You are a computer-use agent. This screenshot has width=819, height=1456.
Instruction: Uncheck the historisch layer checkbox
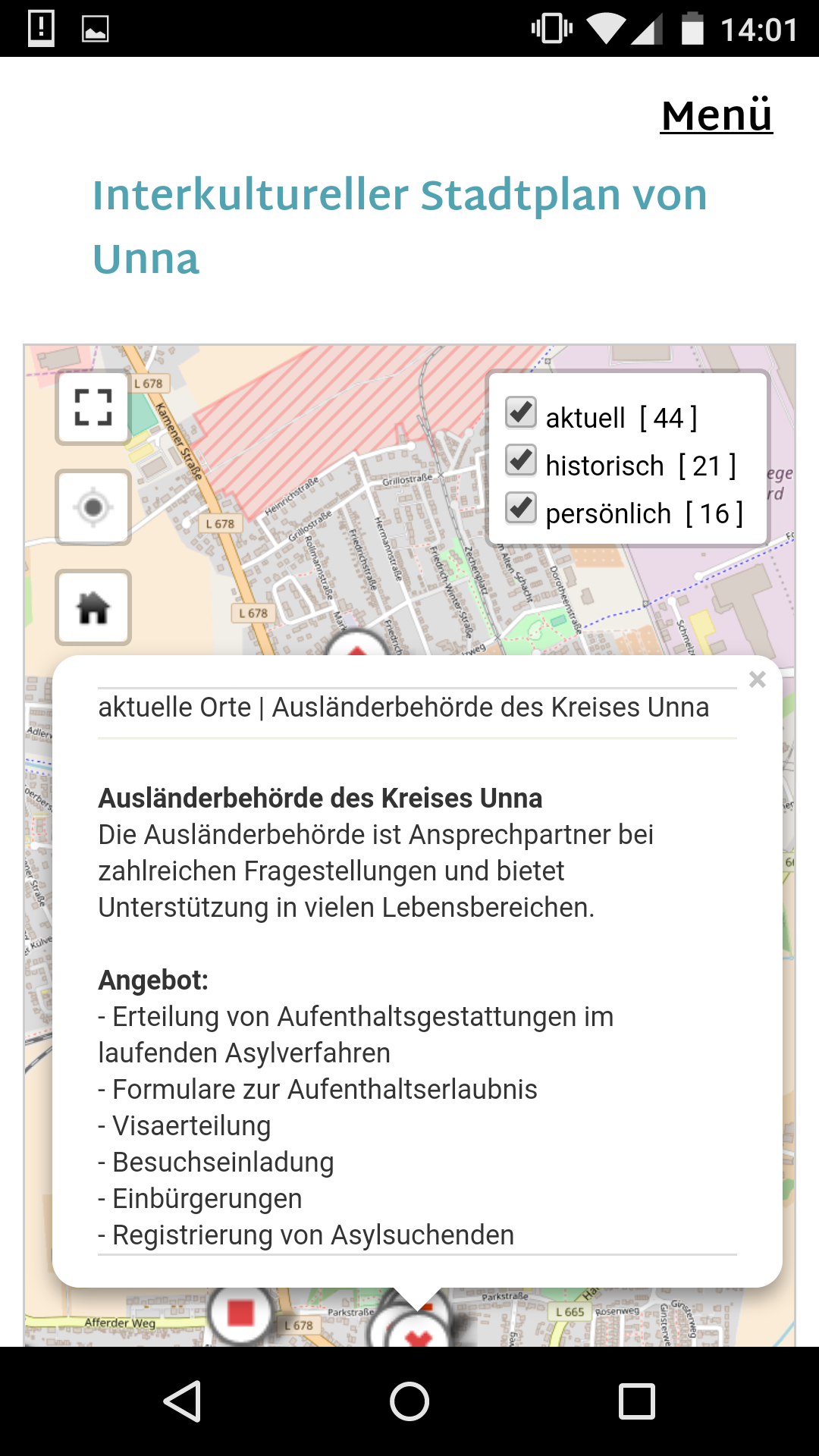(x=521, y=461)
